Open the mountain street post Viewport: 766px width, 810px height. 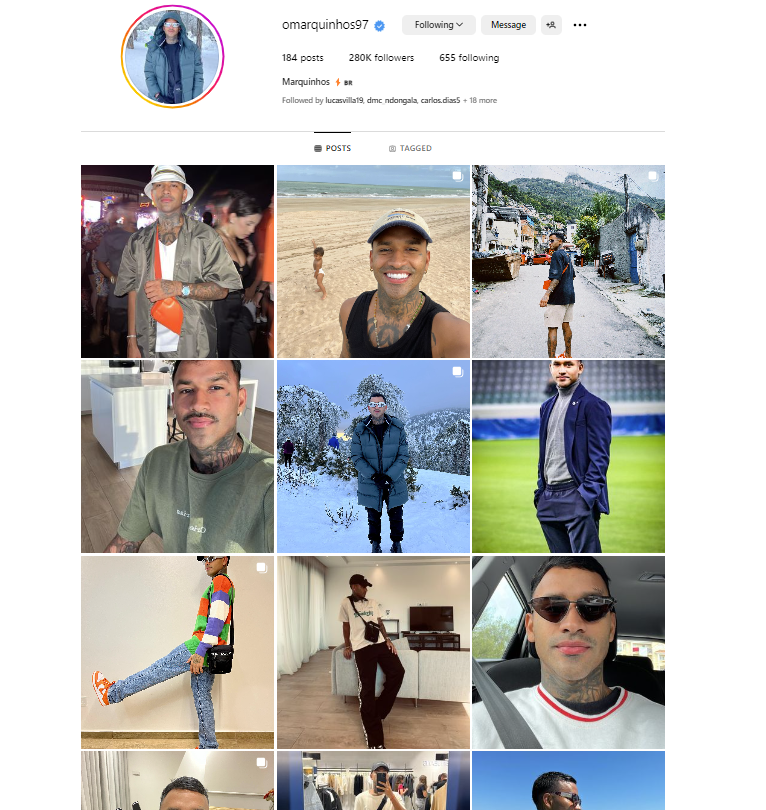[x=568, y=261]
